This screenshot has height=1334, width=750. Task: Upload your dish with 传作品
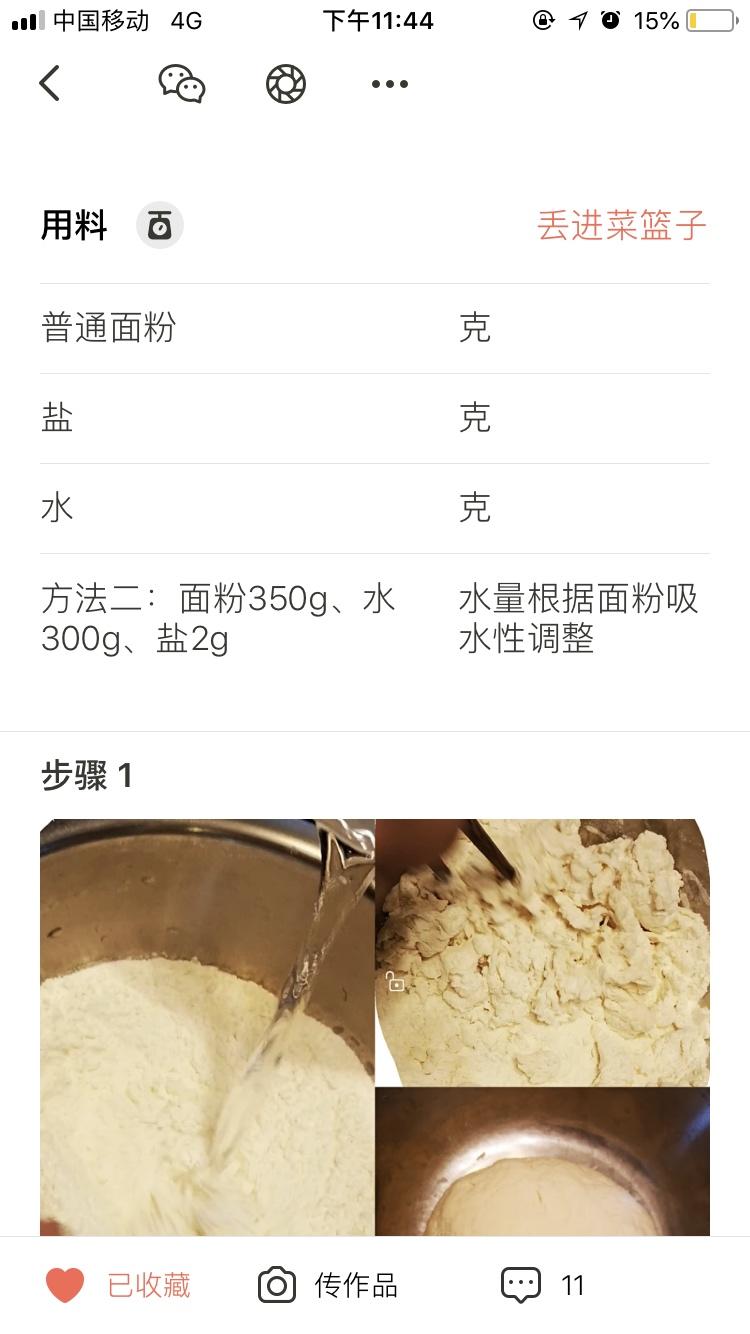click(328, 1285)
